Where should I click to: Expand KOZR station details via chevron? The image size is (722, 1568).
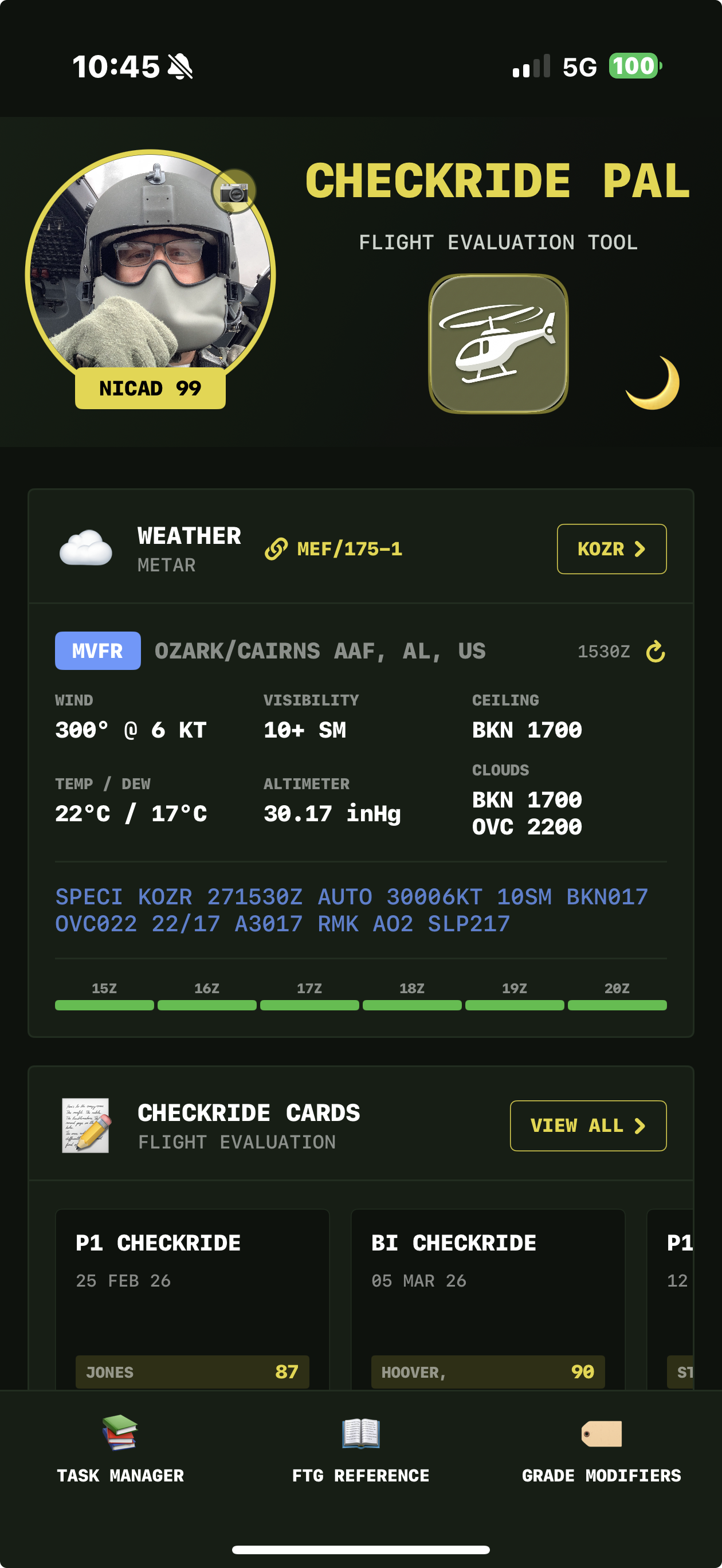(612, 547)
